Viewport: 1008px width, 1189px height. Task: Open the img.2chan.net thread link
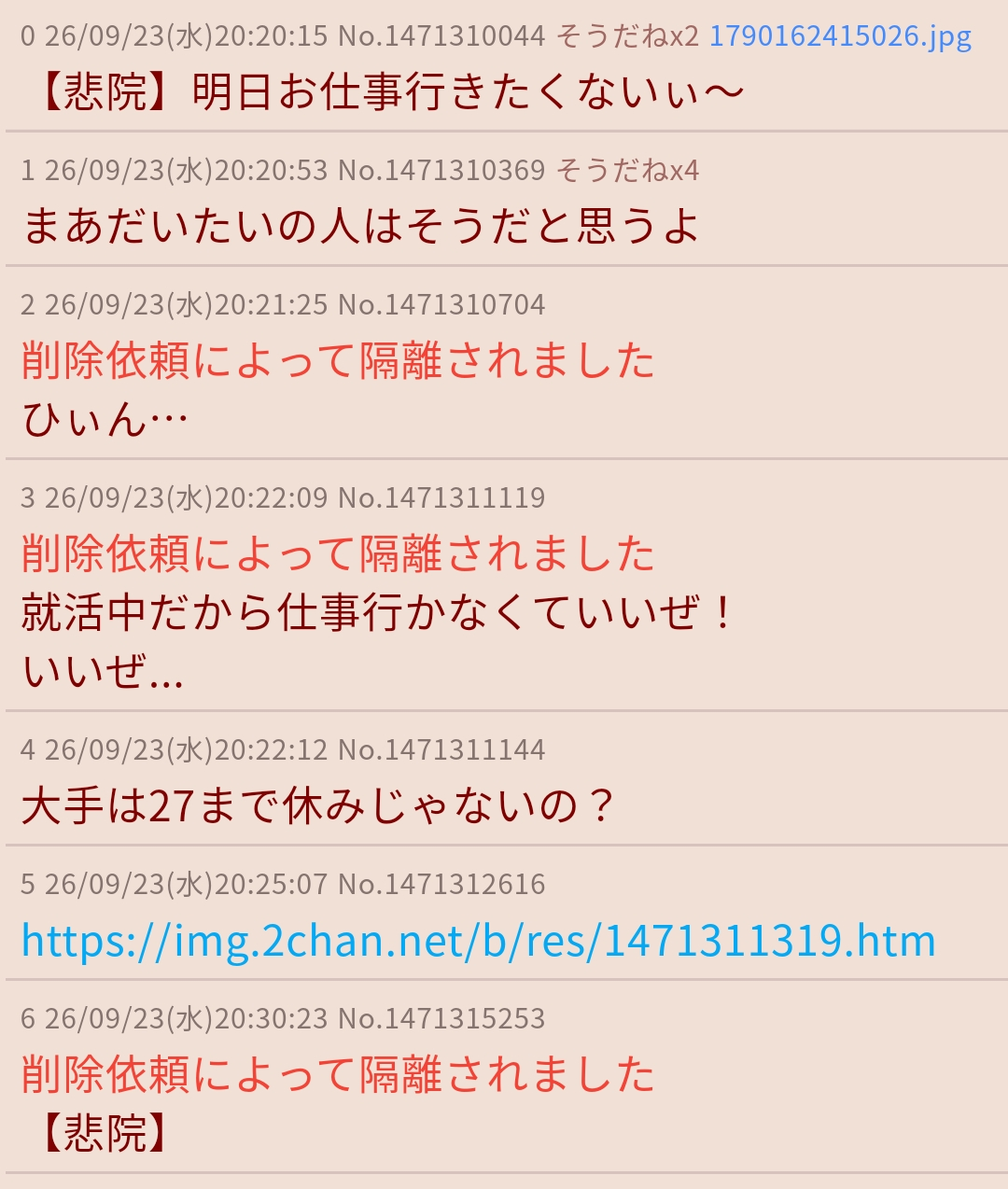[x=478, y=941]
